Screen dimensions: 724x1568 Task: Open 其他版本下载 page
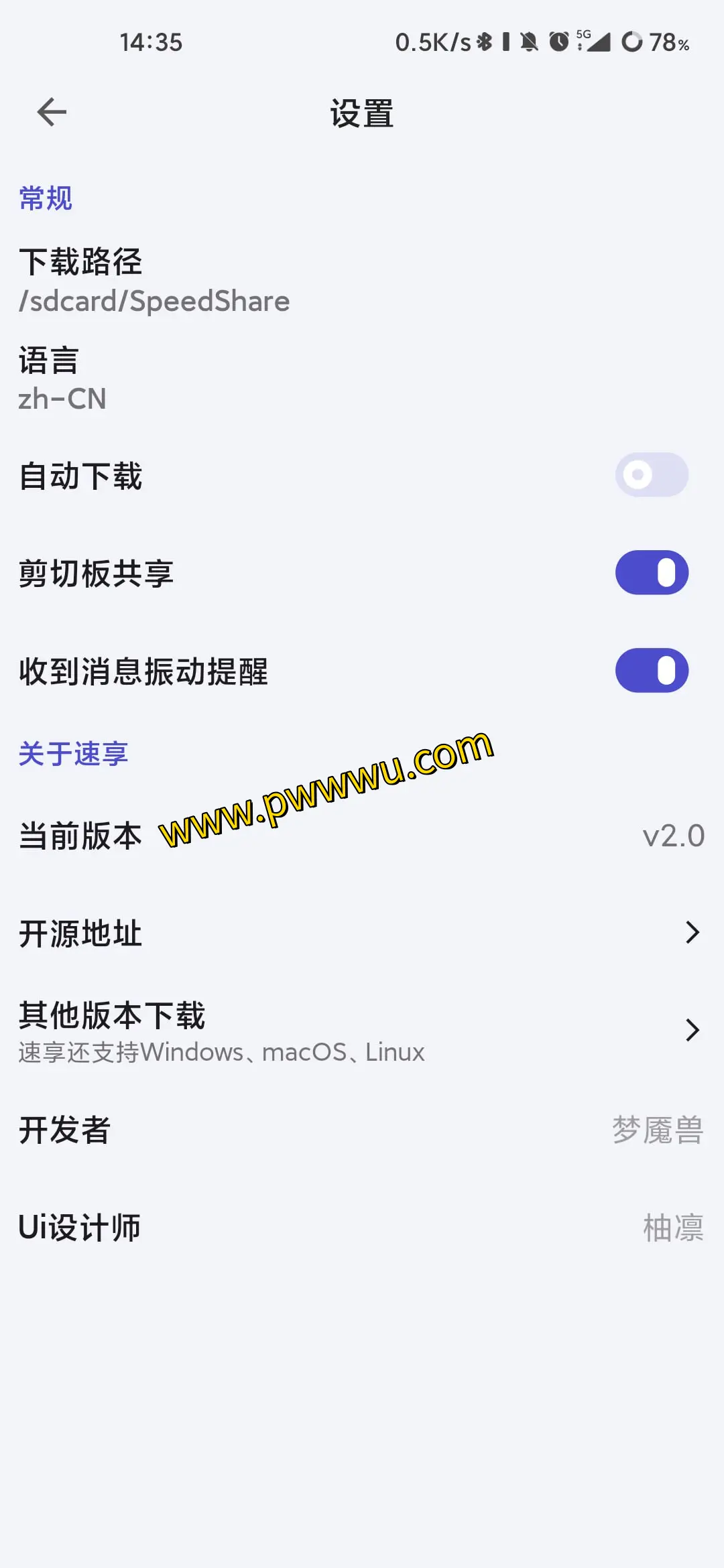pyautogui.click(x=362, y=1031)
